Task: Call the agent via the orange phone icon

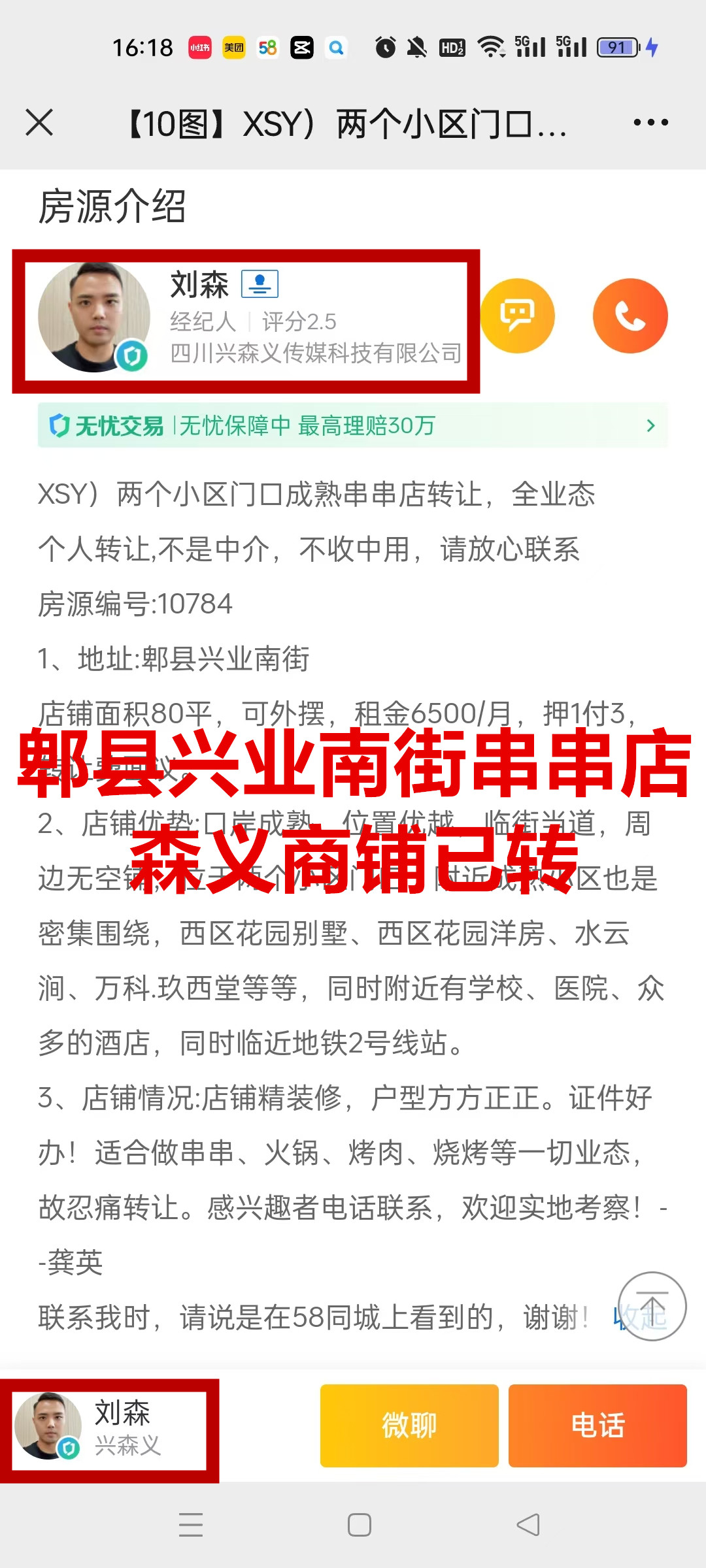Action: (630, 316)
